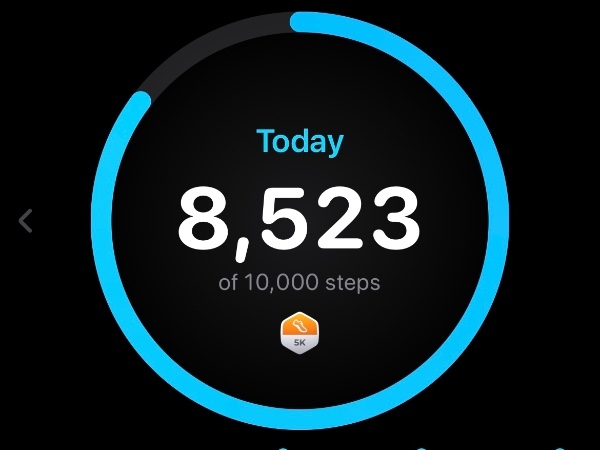This screenshot has height=450, width=600.
Task: Open the 5K achievement badge
Action: click(x=299, y=333)
